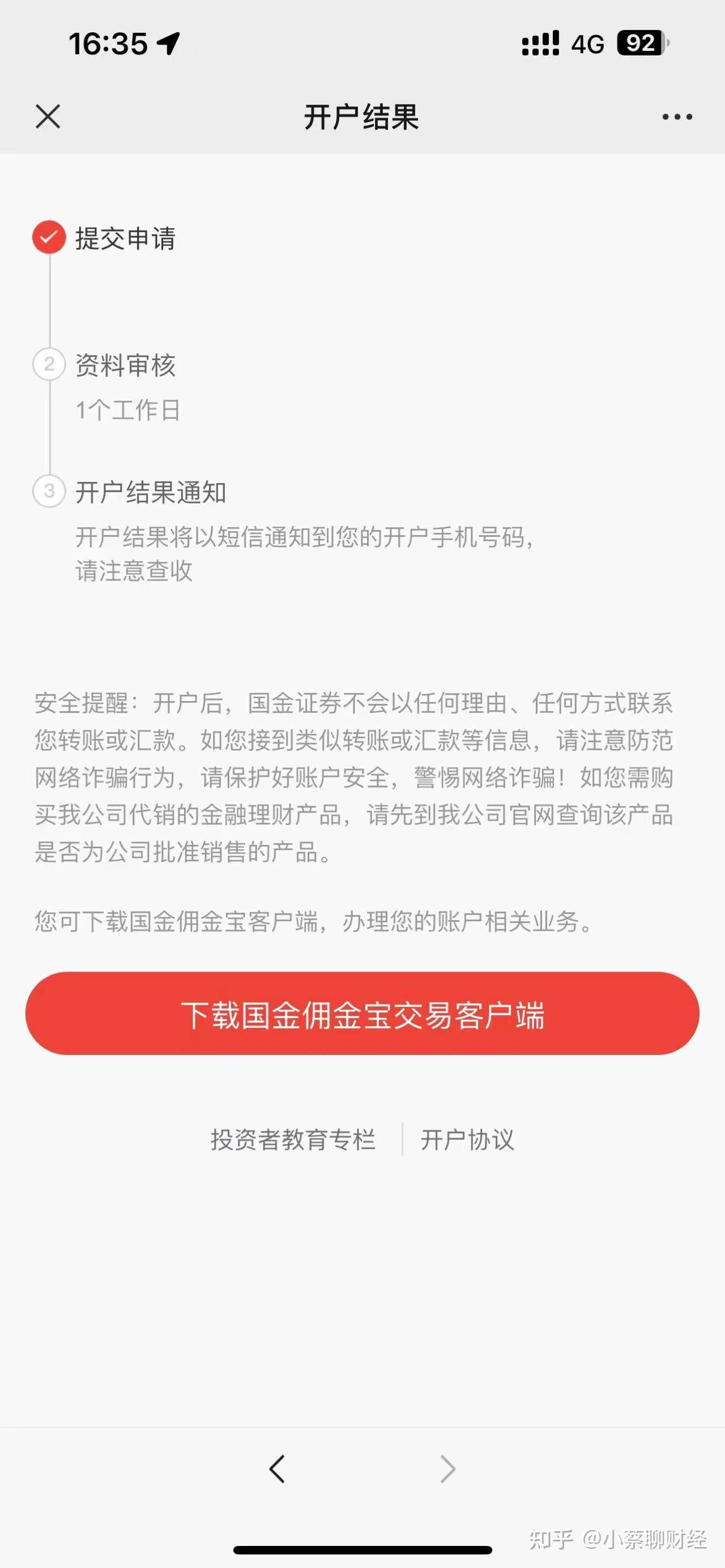Open 投资者教育专栏 link
The height and width of the screenshot is (1568, 725).
[x=293, y=1139]
